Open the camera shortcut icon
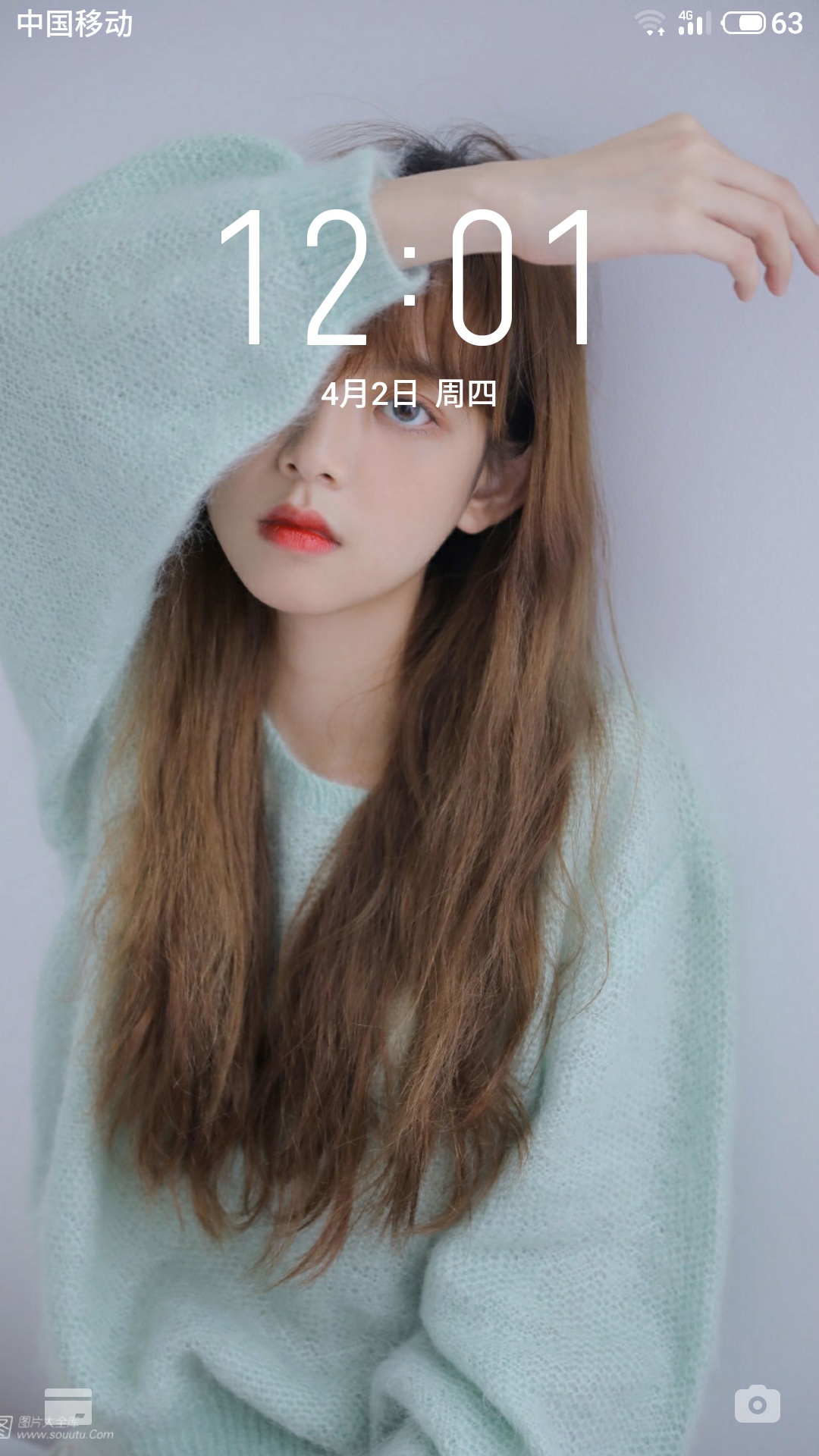This screenshot has width=819, height=1456. pyautogui.click(x=757, y=1404)
